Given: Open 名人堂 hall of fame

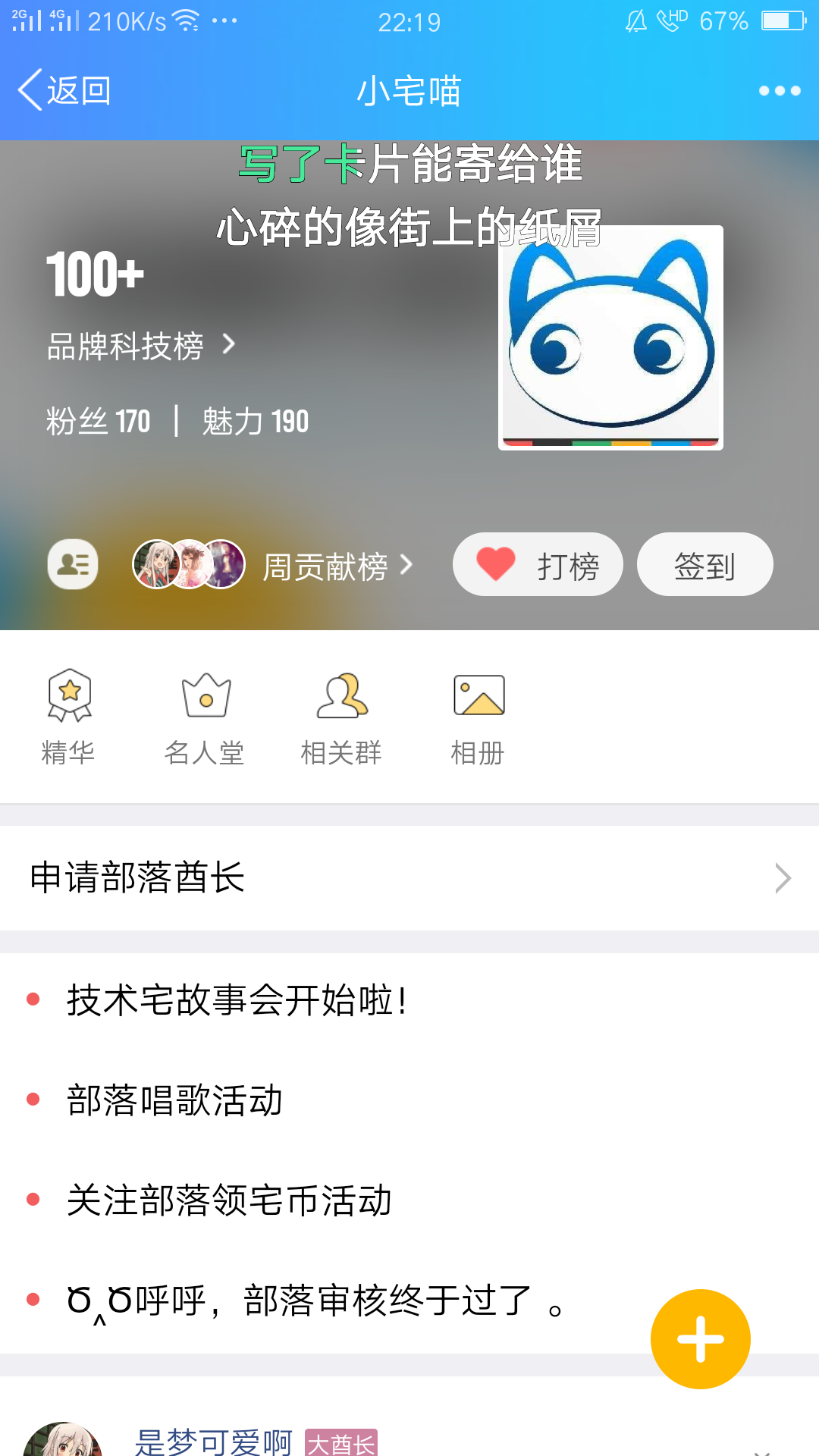Looking at the screenshot, I should click(205, 717).
